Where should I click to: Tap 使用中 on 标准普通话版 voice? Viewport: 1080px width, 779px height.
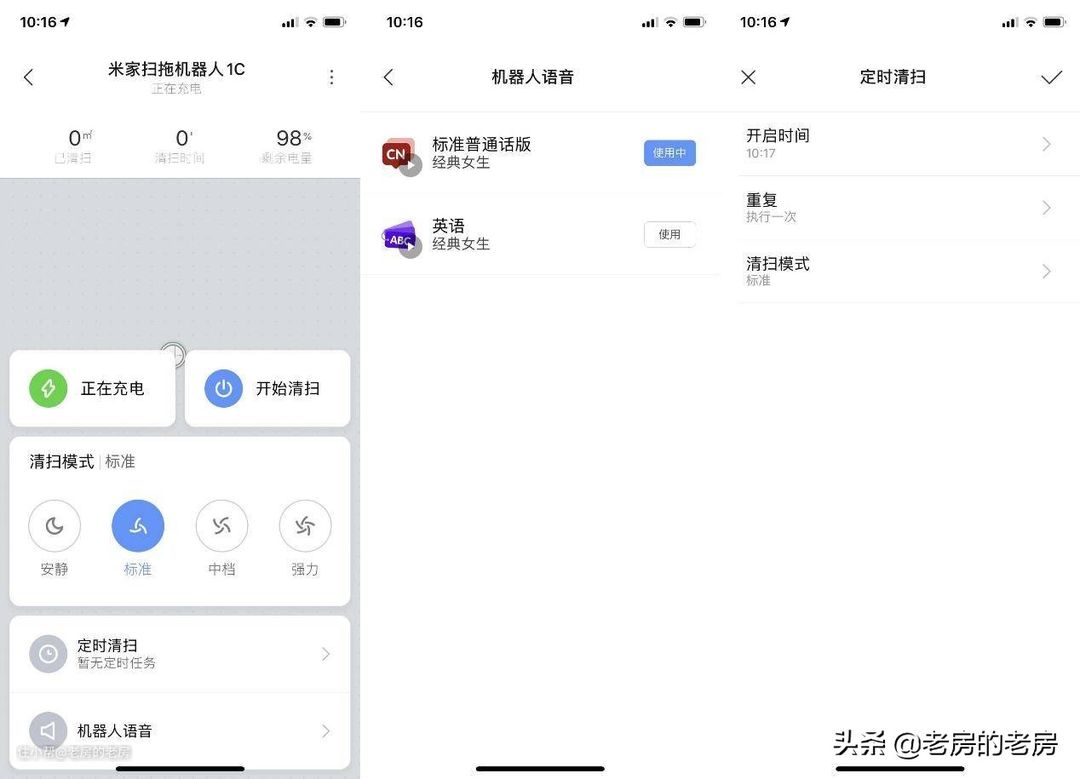click(669, 153)
